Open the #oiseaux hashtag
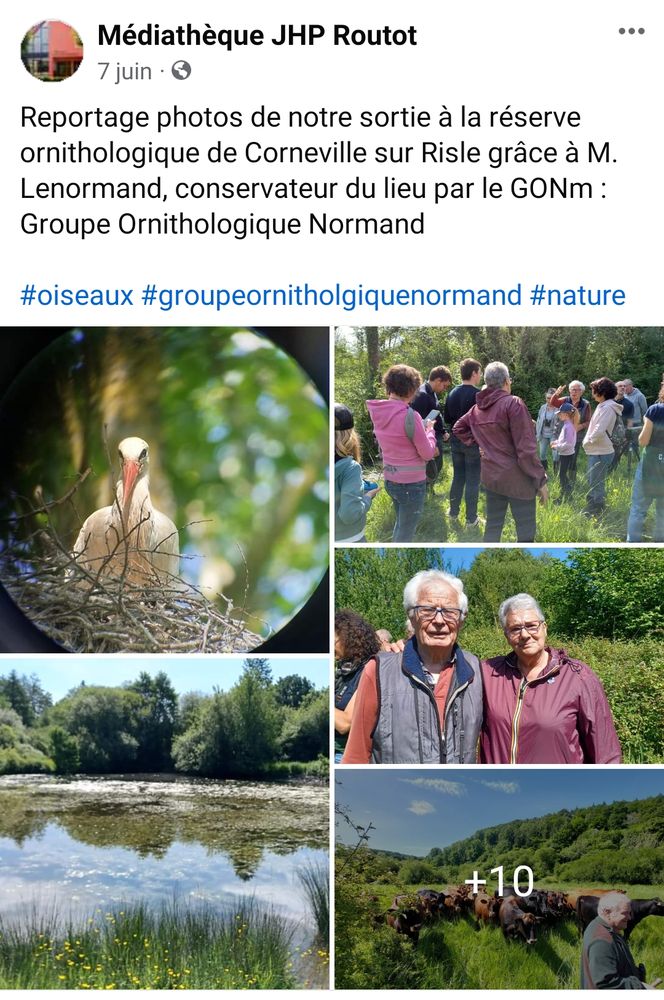Screen dimensions: 664x1000 pyautogui.click(x=77, y=296)
